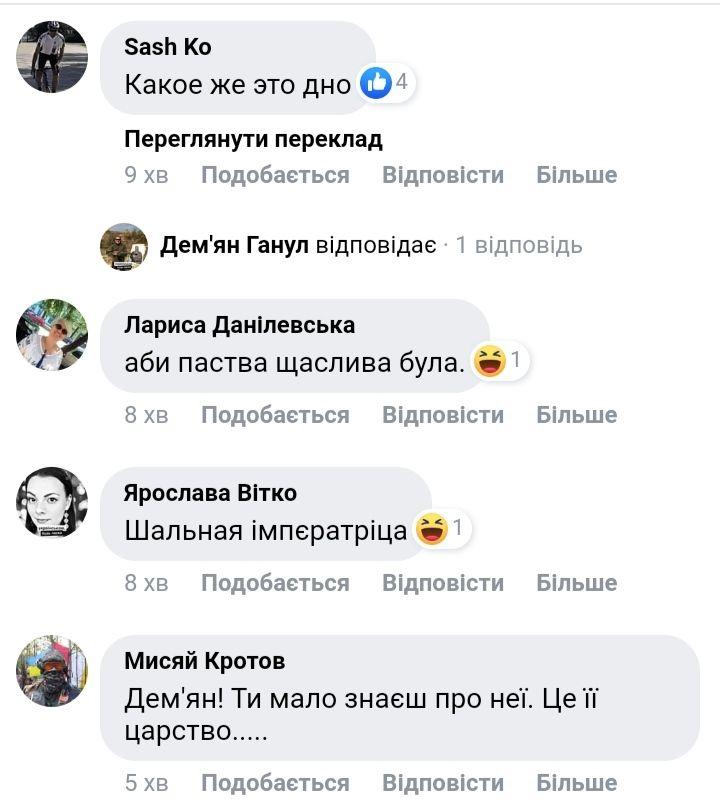
Task: Like Мисяй Кротов's comment
Action: tap(275, 783)
